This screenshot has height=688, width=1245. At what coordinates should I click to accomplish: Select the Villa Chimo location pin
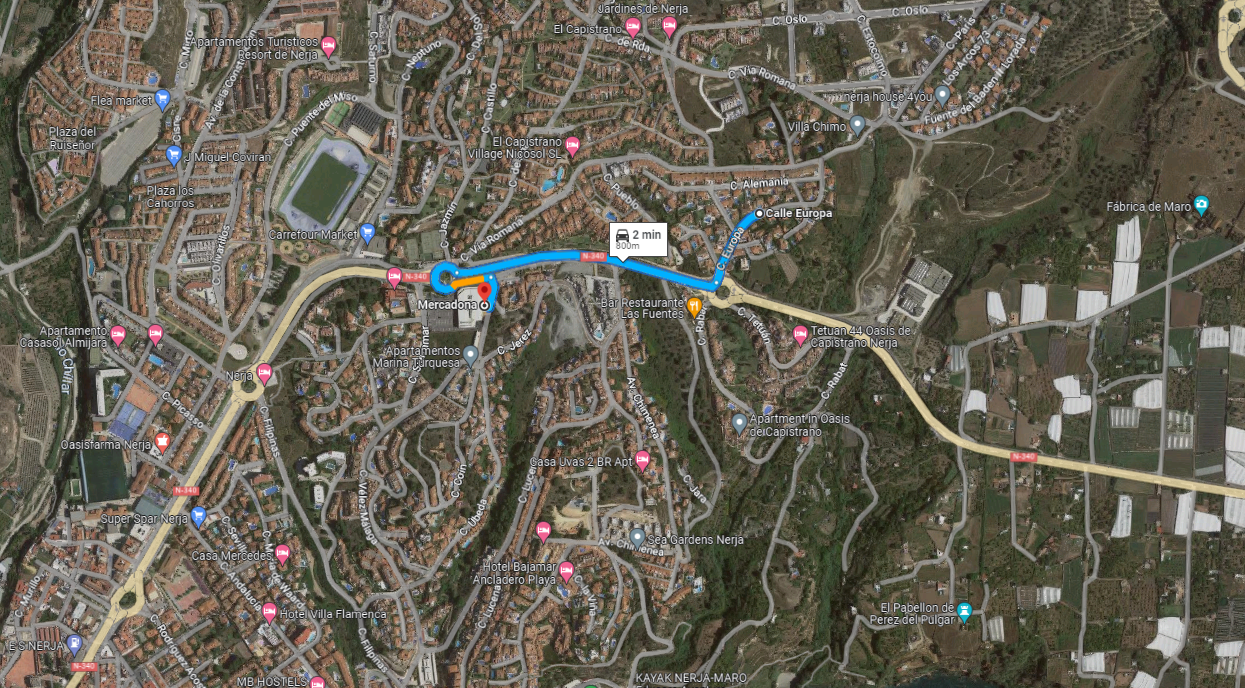[x=857, y=125]
